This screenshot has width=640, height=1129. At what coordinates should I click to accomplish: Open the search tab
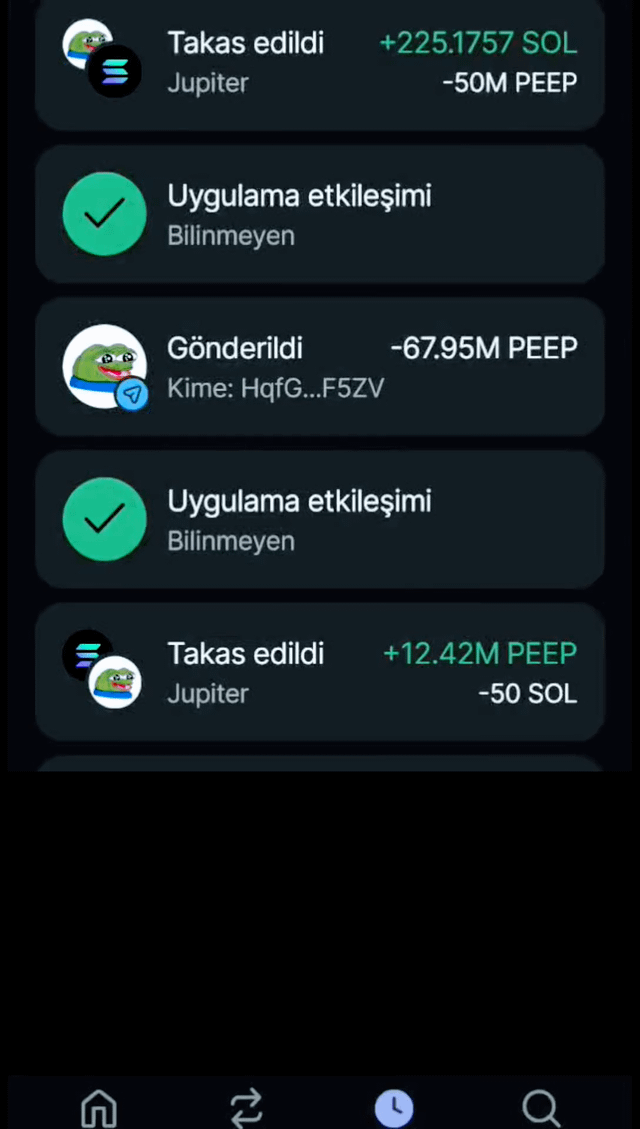541,1107
